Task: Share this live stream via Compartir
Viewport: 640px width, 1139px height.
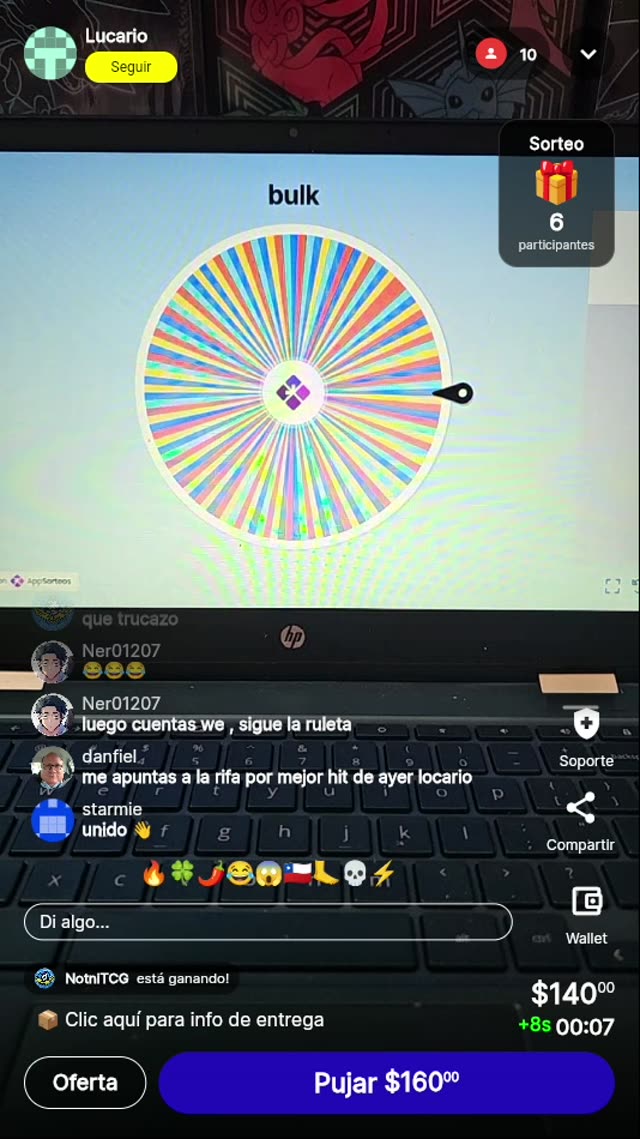Action: (x=580, y=809)
